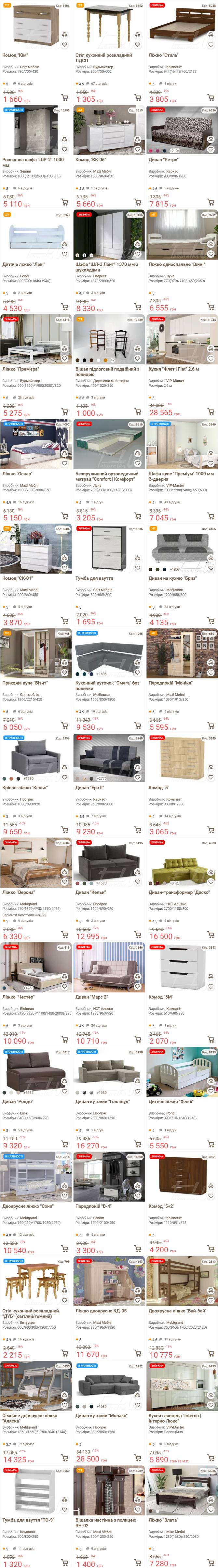218x1568 pixels.
Task: Add Шафа "ШЛ-3 Лайт" to the cart
Action: point(137,307)
